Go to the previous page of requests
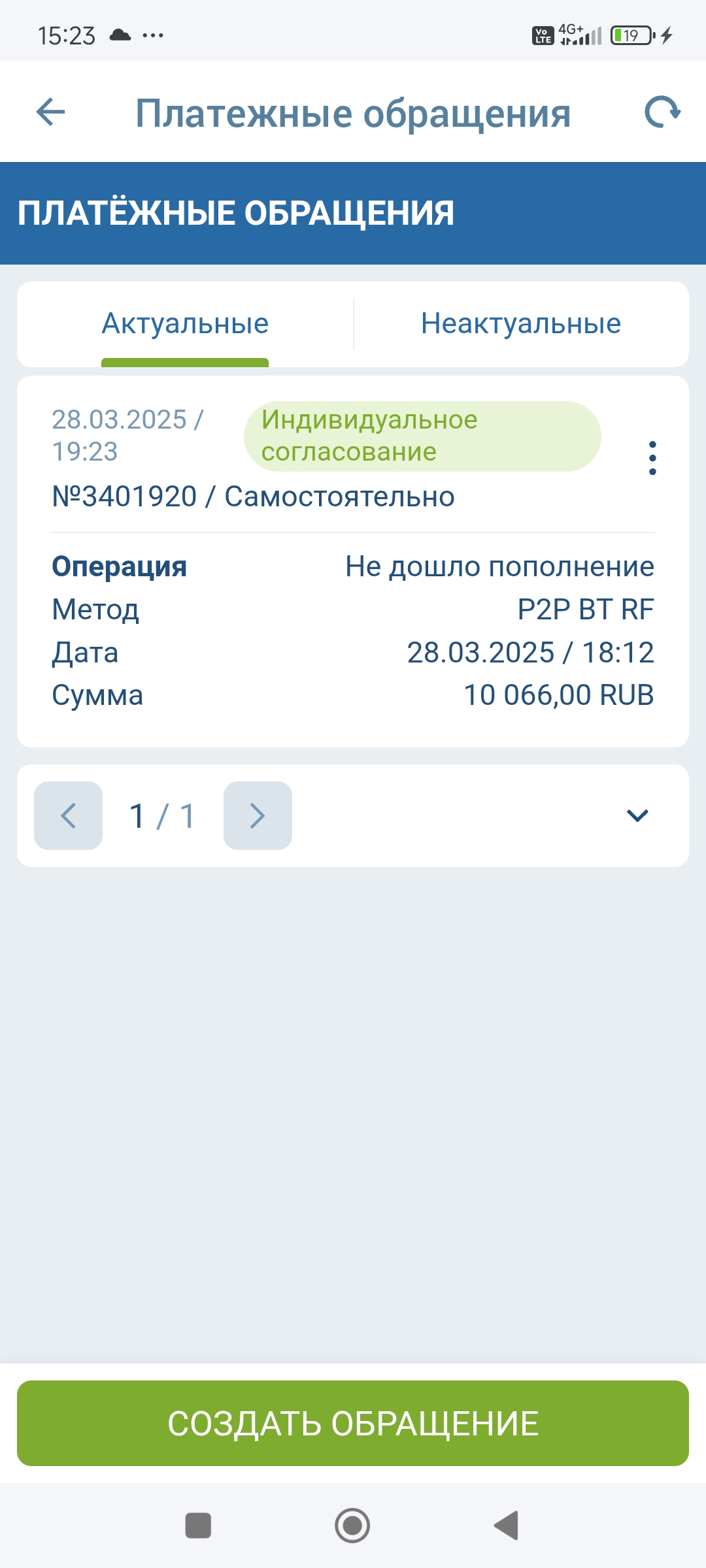This screenshot has height=1568, width=706. coord(68,815)
